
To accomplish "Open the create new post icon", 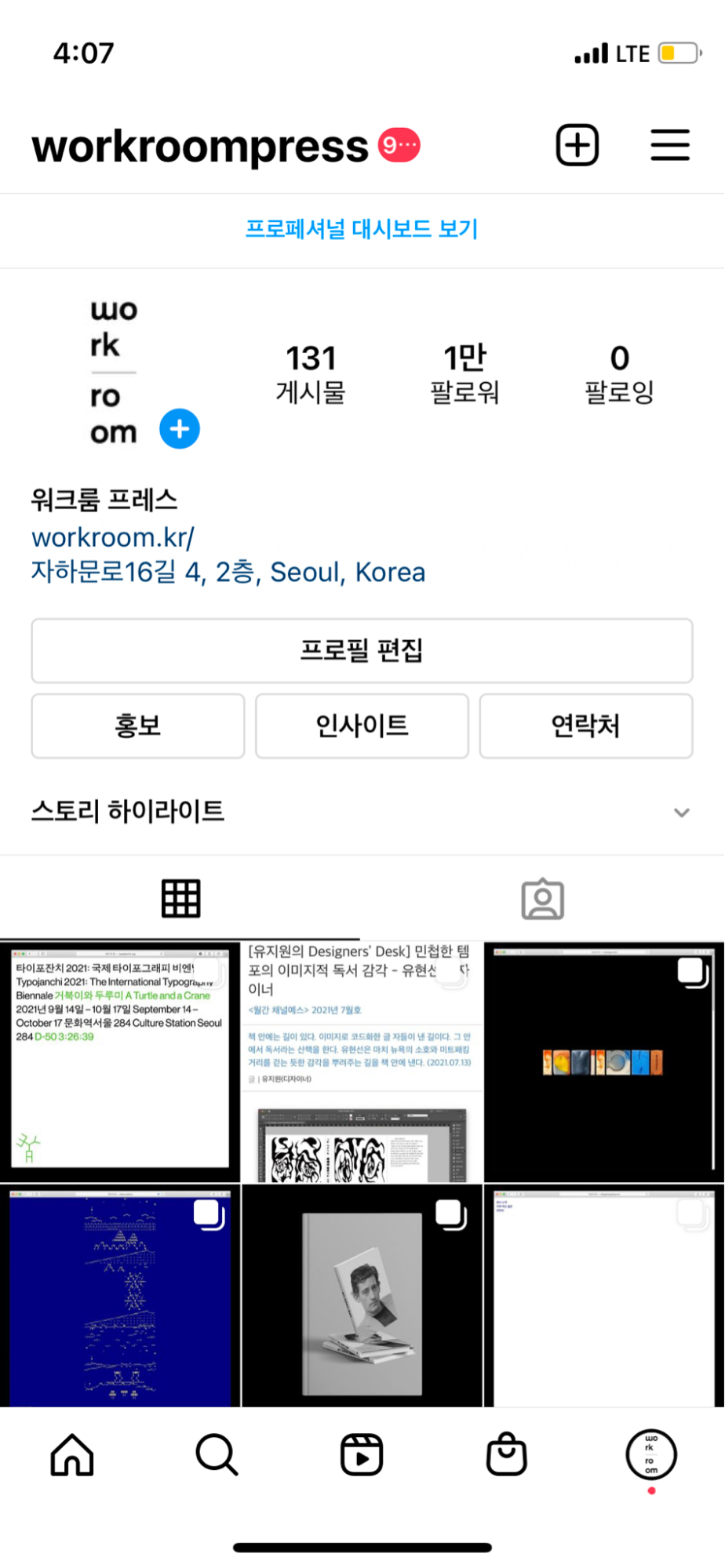I will click(x=577, y=145).
